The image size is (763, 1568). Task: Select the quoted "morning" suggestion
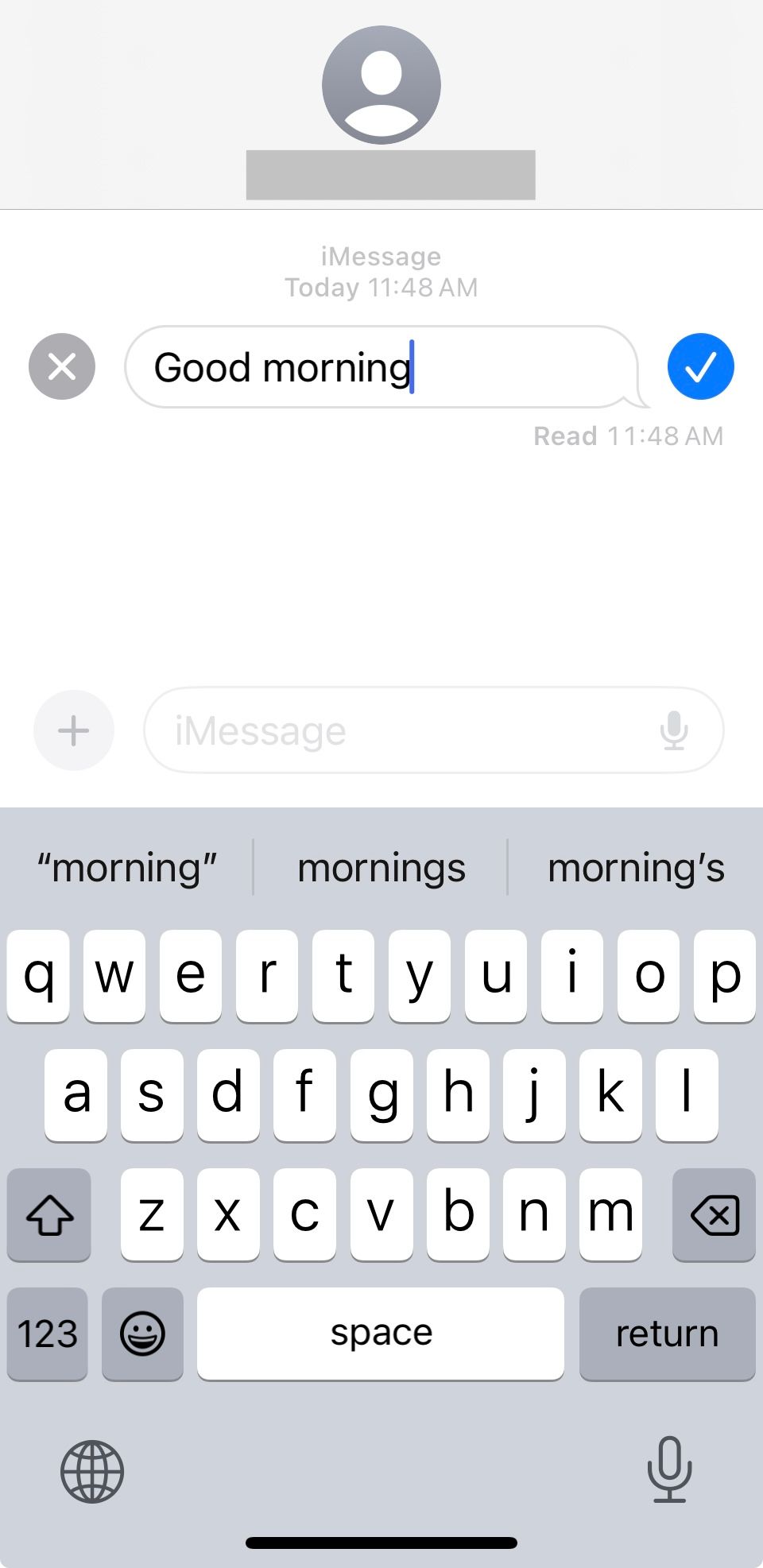click(127, 868)
